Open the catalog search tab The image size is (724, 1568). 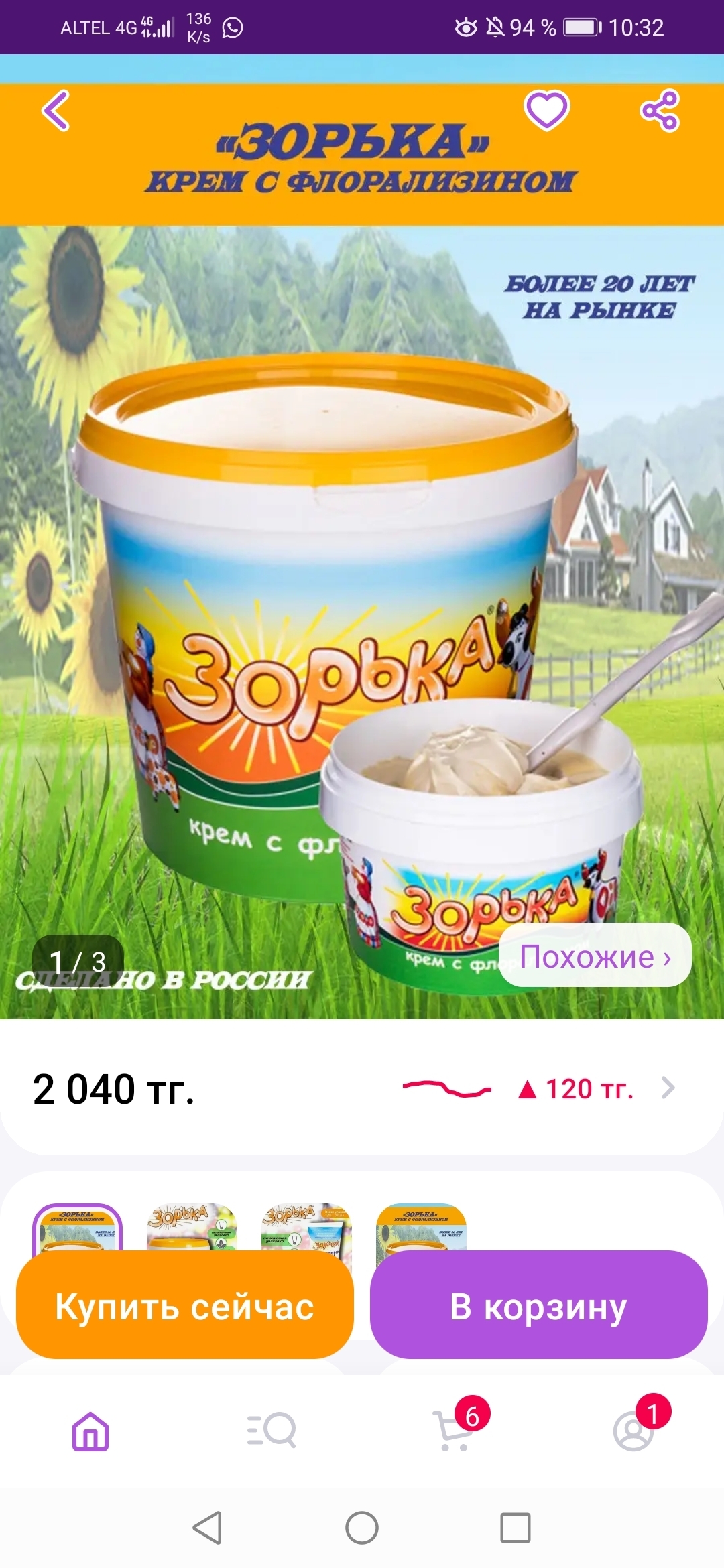tap(271, 1431)
